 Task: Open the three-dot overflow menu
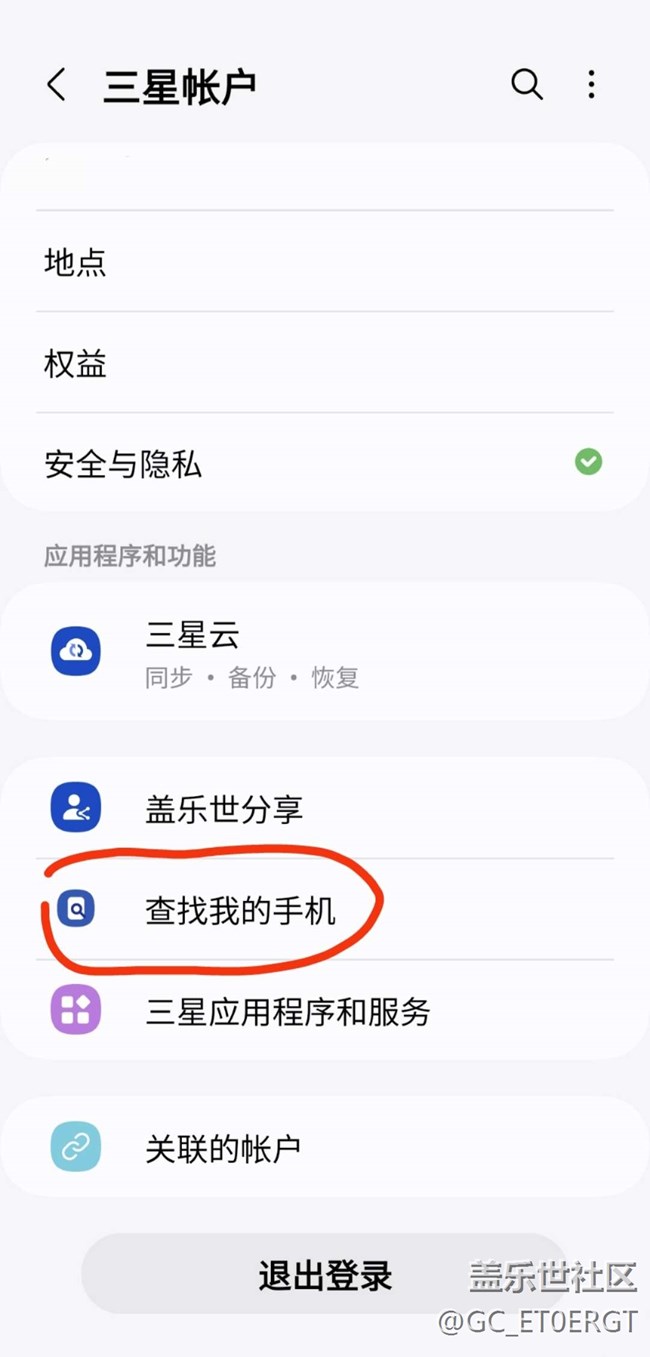[592, 85]
